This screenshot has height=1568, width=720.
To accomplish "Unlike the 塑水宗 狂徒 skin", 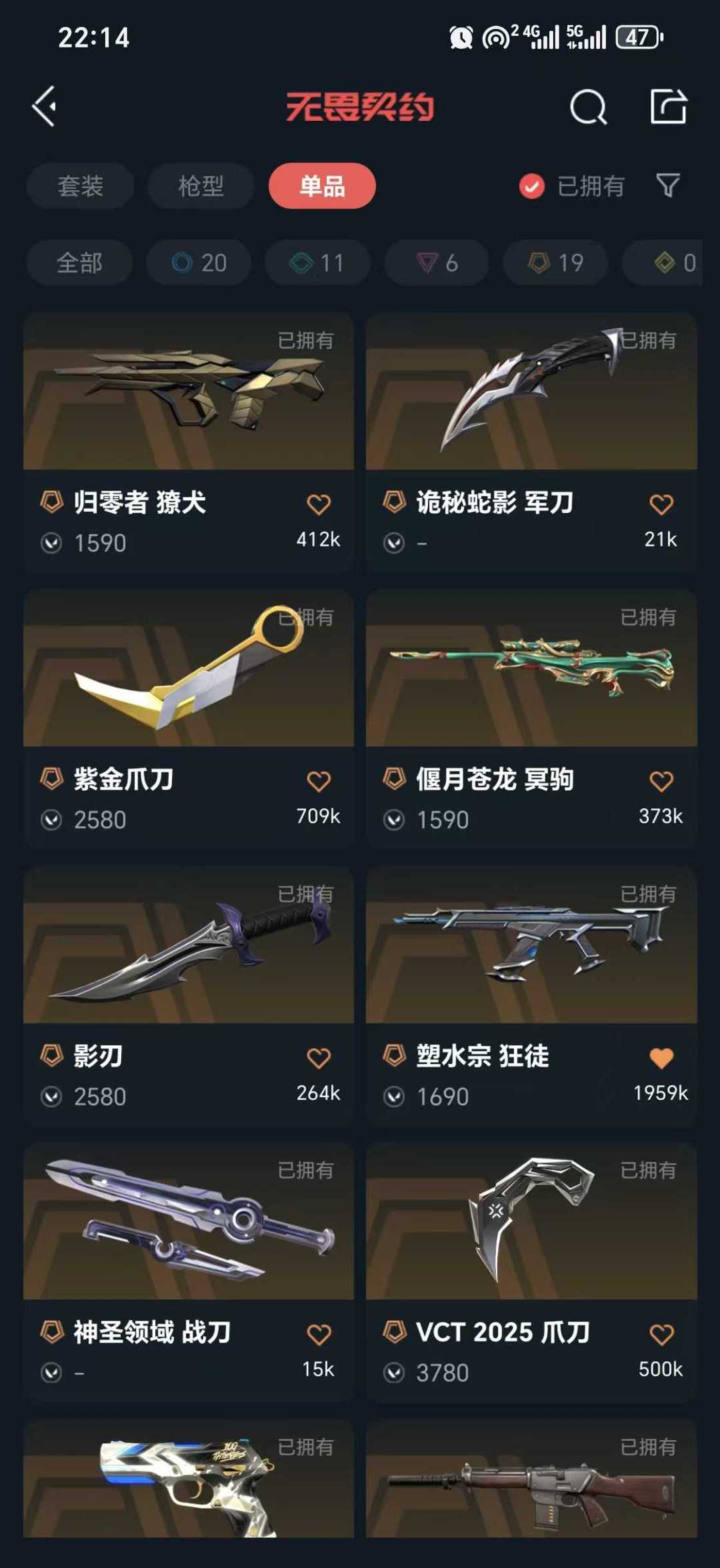I will [x=661, y=1058].
